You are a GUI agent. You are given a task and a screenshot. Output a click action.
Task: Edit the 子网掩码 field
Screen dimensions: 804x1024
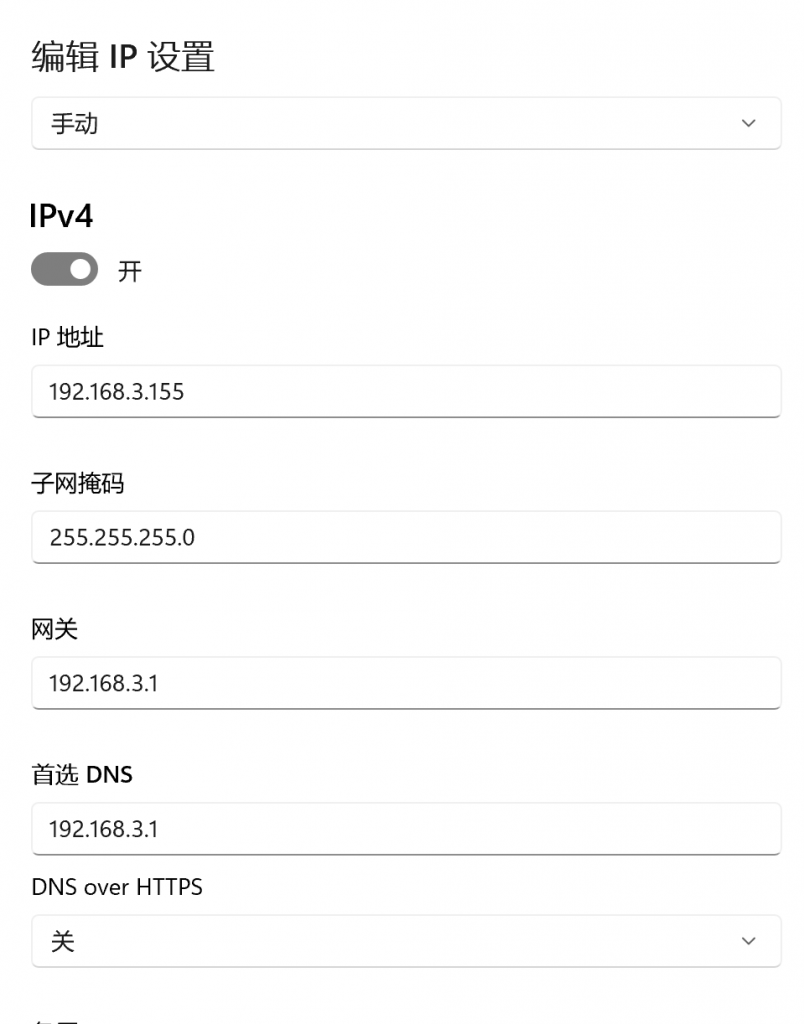[405, 537]
